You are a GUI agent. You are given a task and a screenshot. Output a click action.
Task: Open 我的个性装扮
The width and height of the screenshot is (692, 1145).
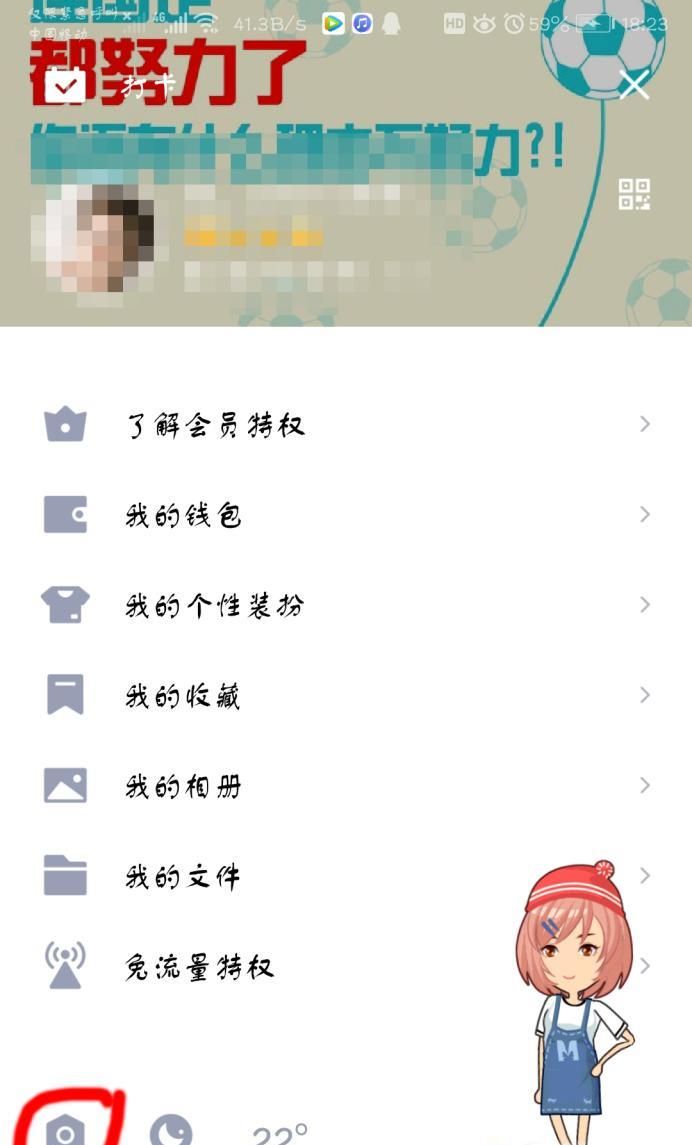345,605
